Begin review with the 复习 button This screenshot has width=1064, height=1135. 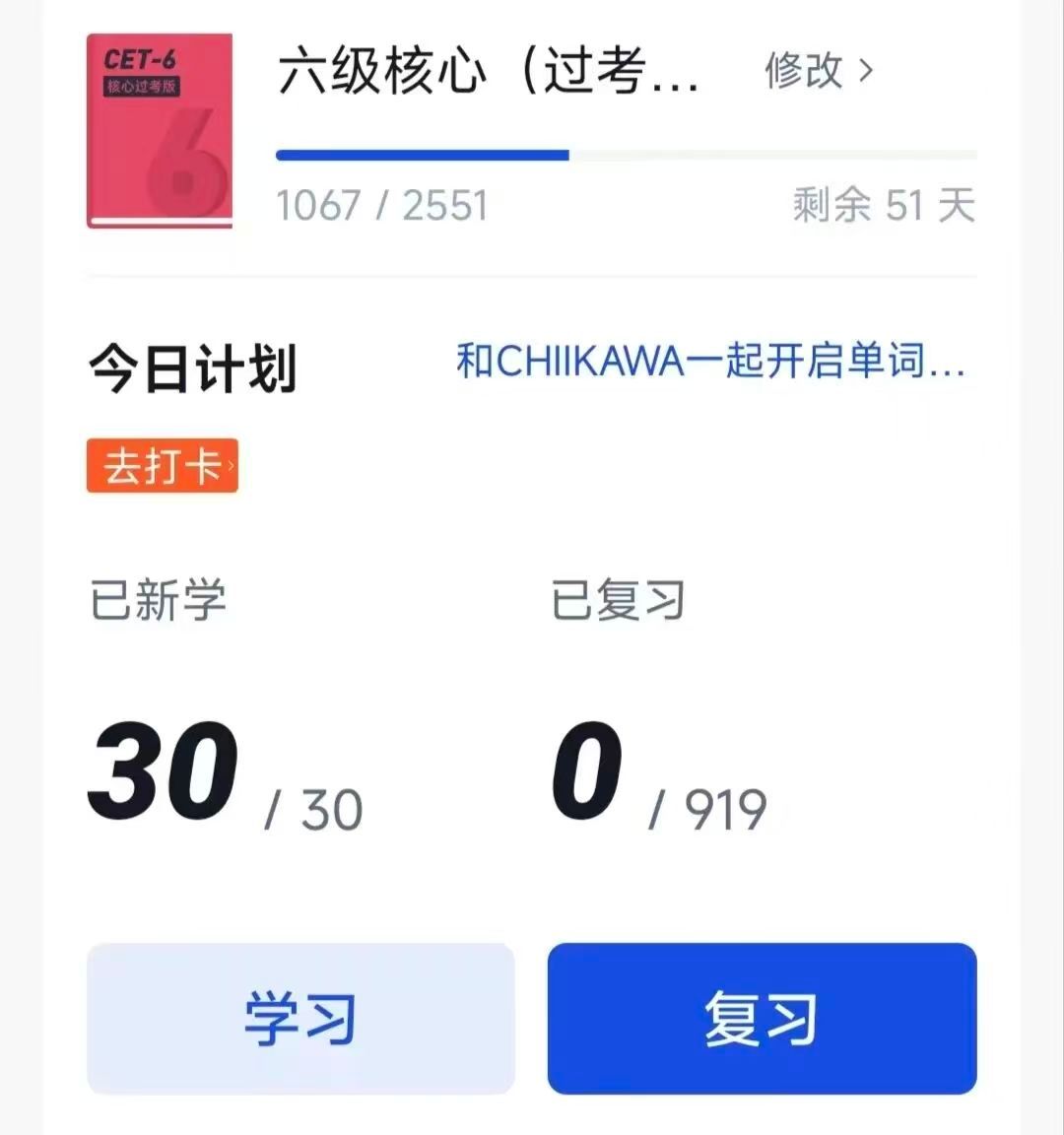point(762,1018)
